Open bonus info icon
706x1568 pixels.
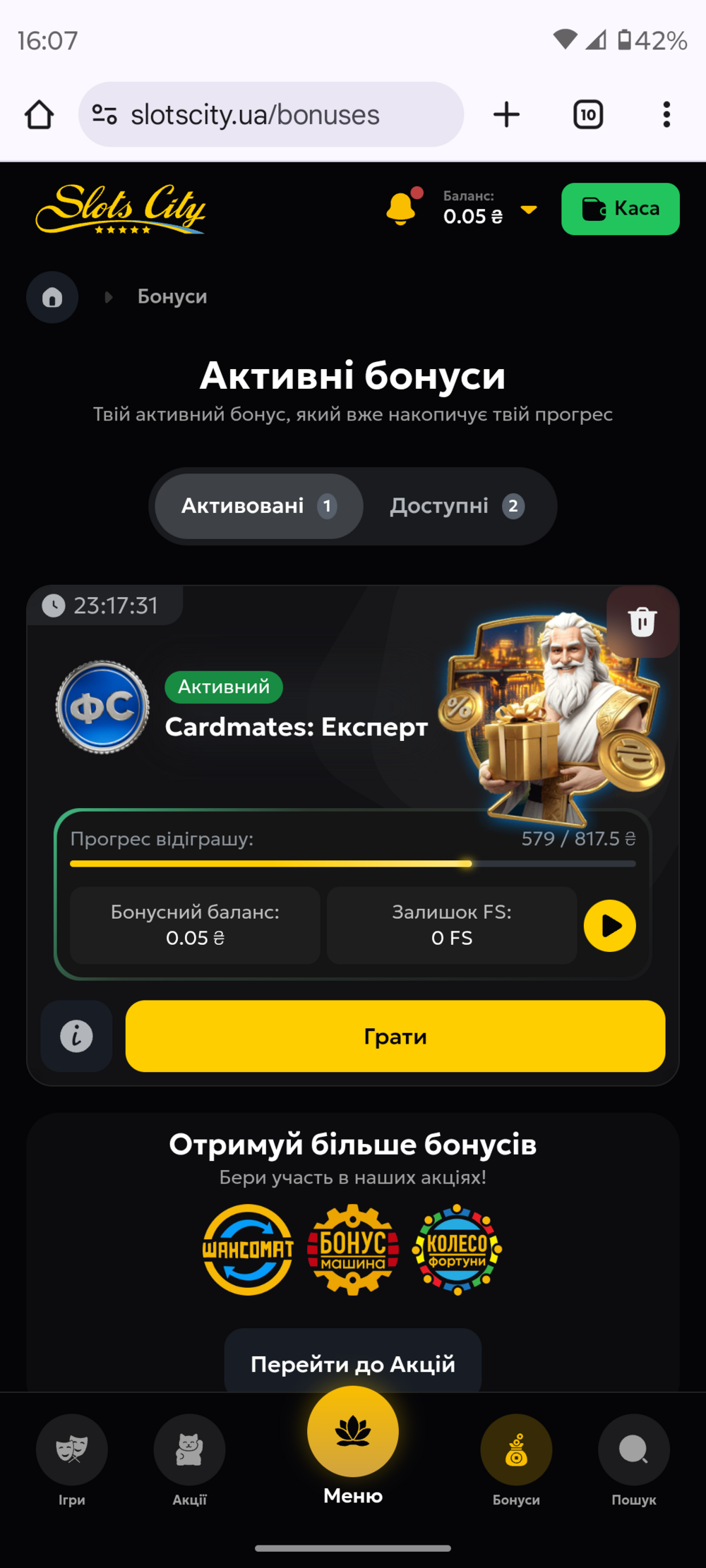pos(76,1036)
